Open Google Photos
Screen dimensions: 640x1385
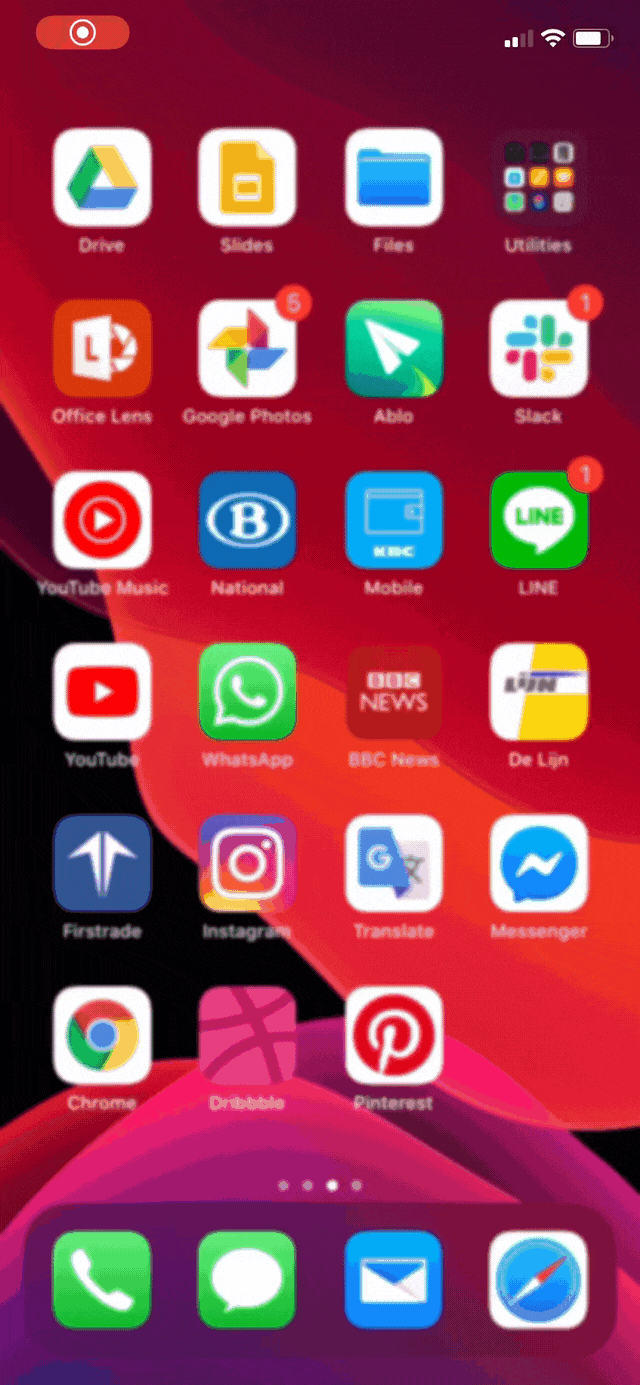point(247,349)
